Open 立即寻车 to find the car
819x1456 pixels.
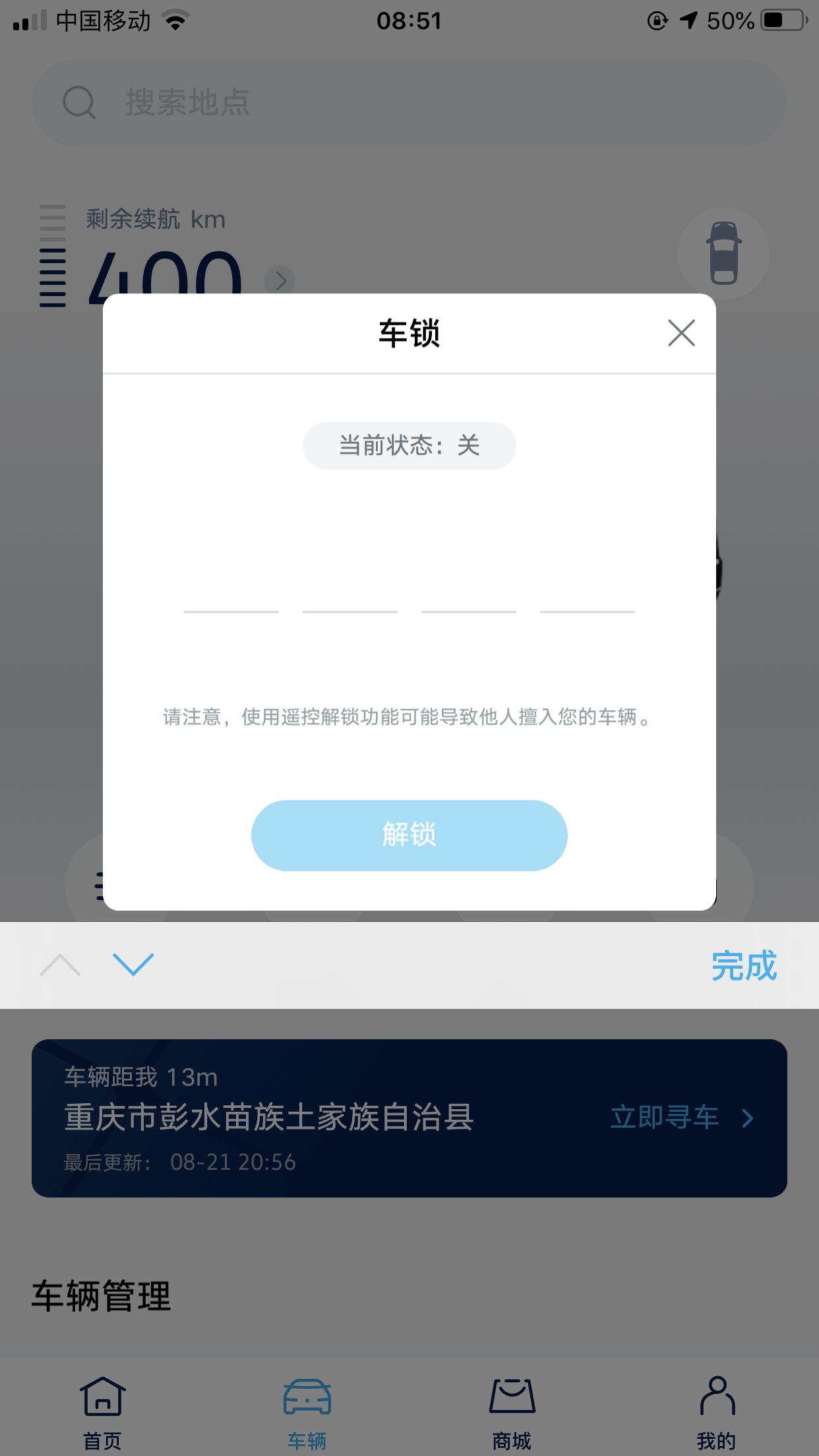(682, 1118)
